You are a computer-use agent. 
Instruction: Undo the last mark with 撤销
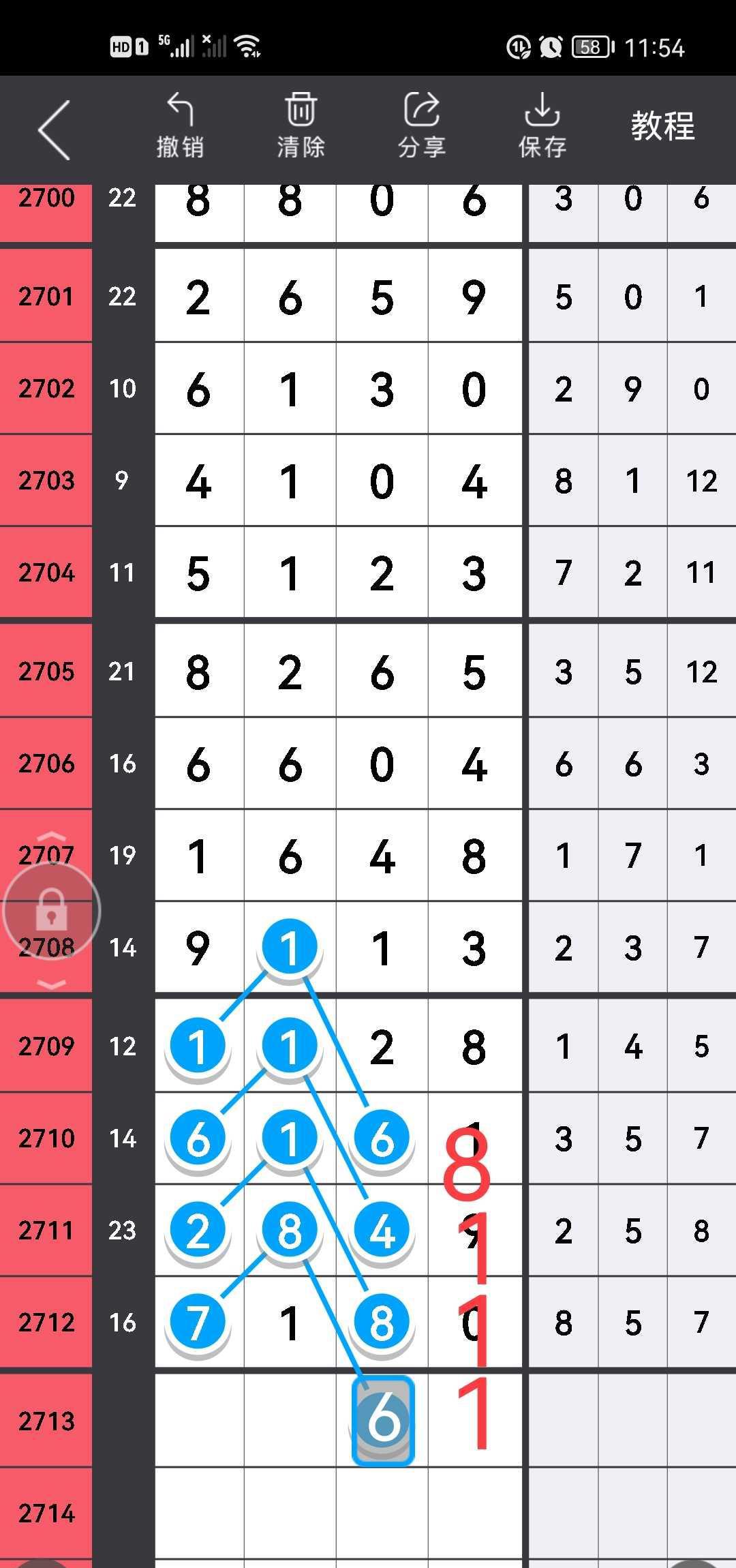180,127
